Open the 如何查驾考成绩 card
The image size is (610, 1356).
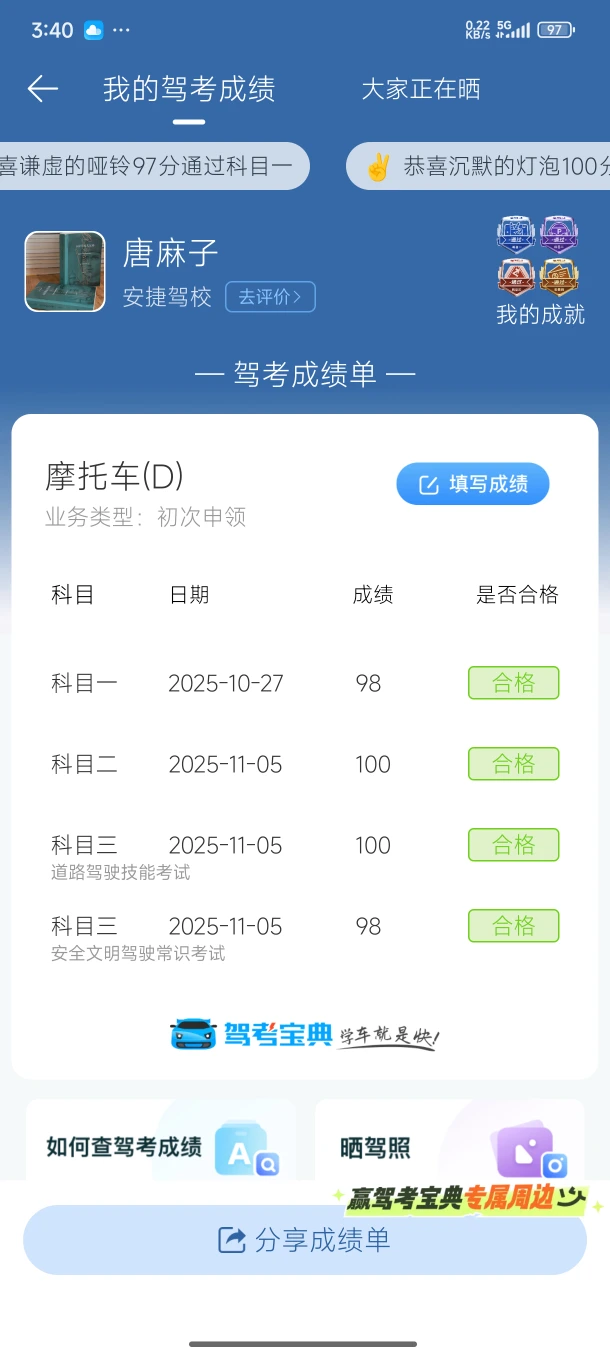coord(160,1146)
